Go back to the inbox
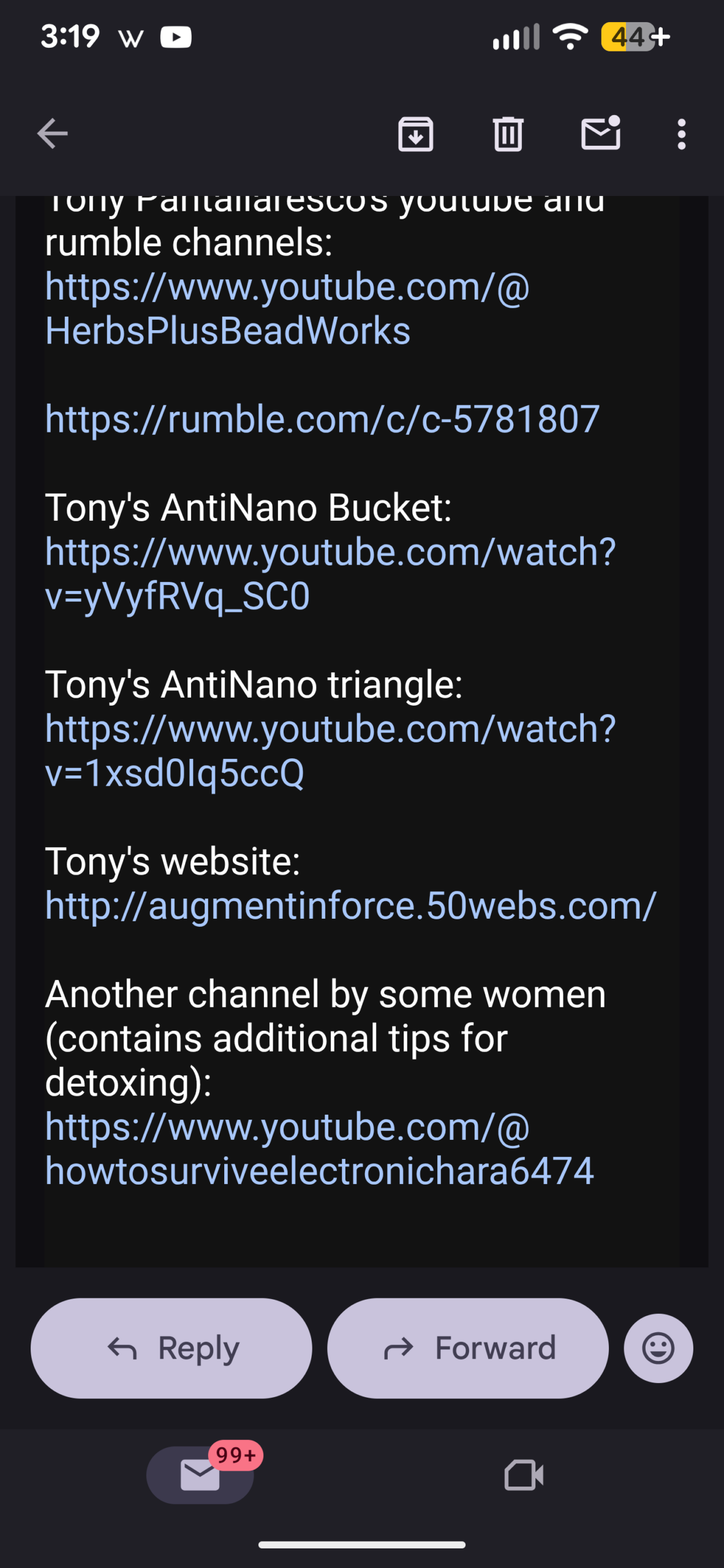This screenshot has height=1568, width=724. [x=52, y=134]
